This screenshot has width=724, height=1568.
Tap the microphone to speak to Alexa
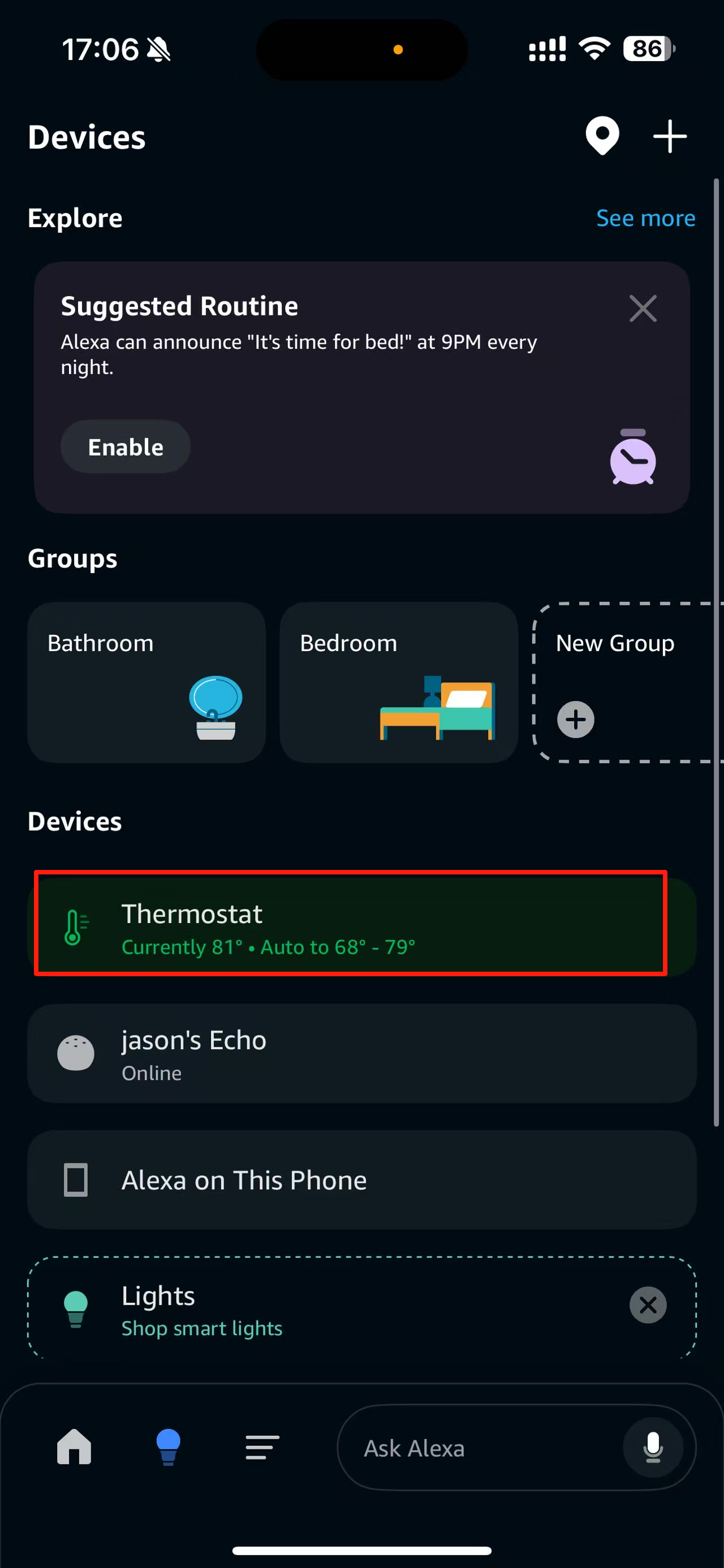652,1448
